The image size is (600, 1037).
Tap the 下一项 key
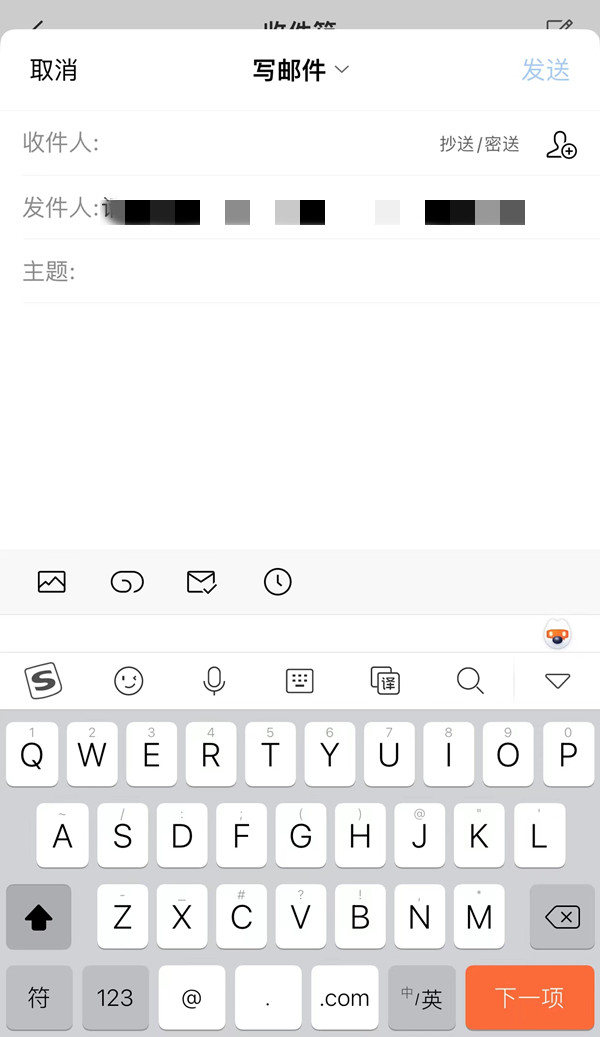[529, 997]
